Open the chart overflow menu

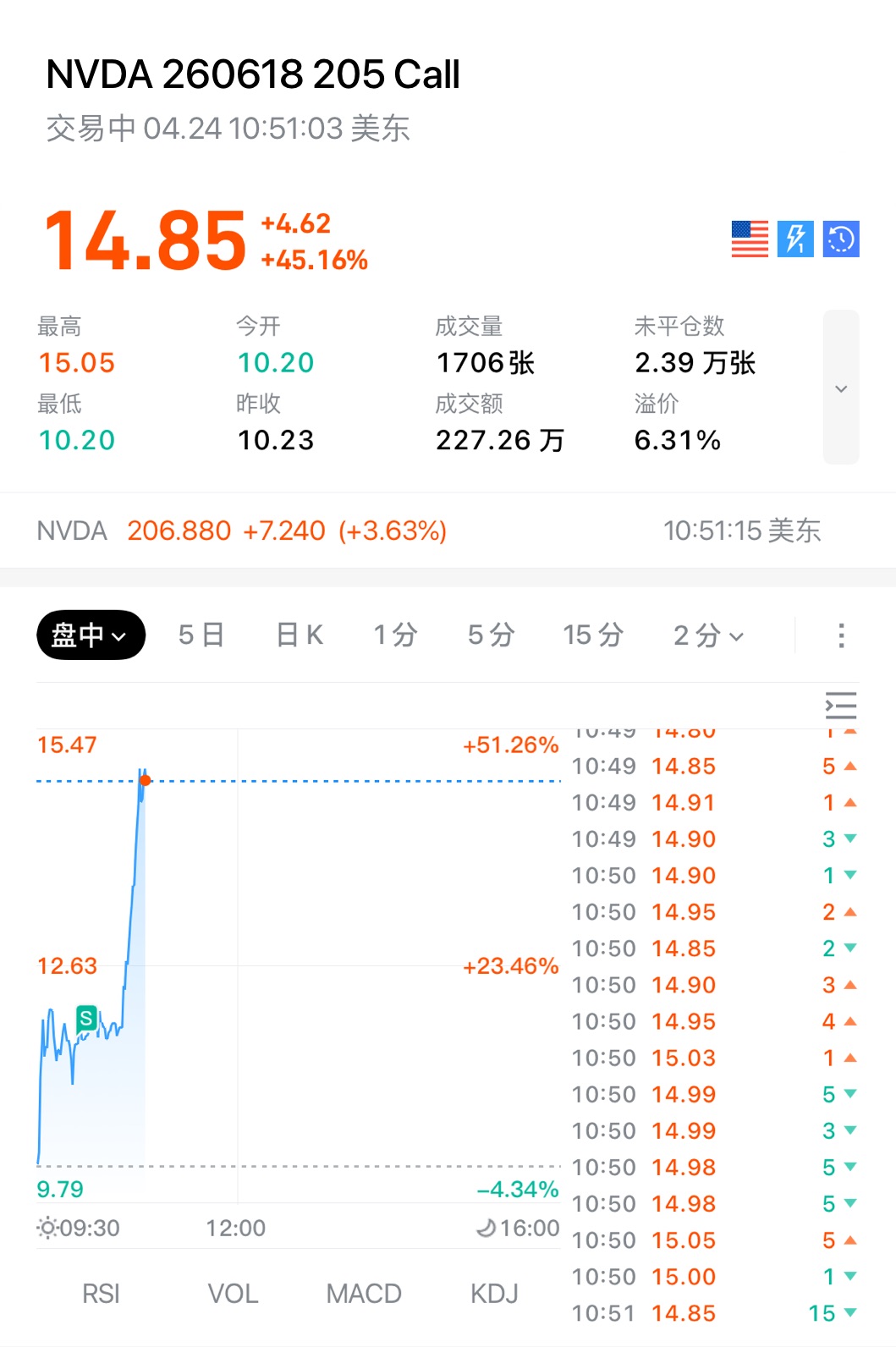[841, 635]
